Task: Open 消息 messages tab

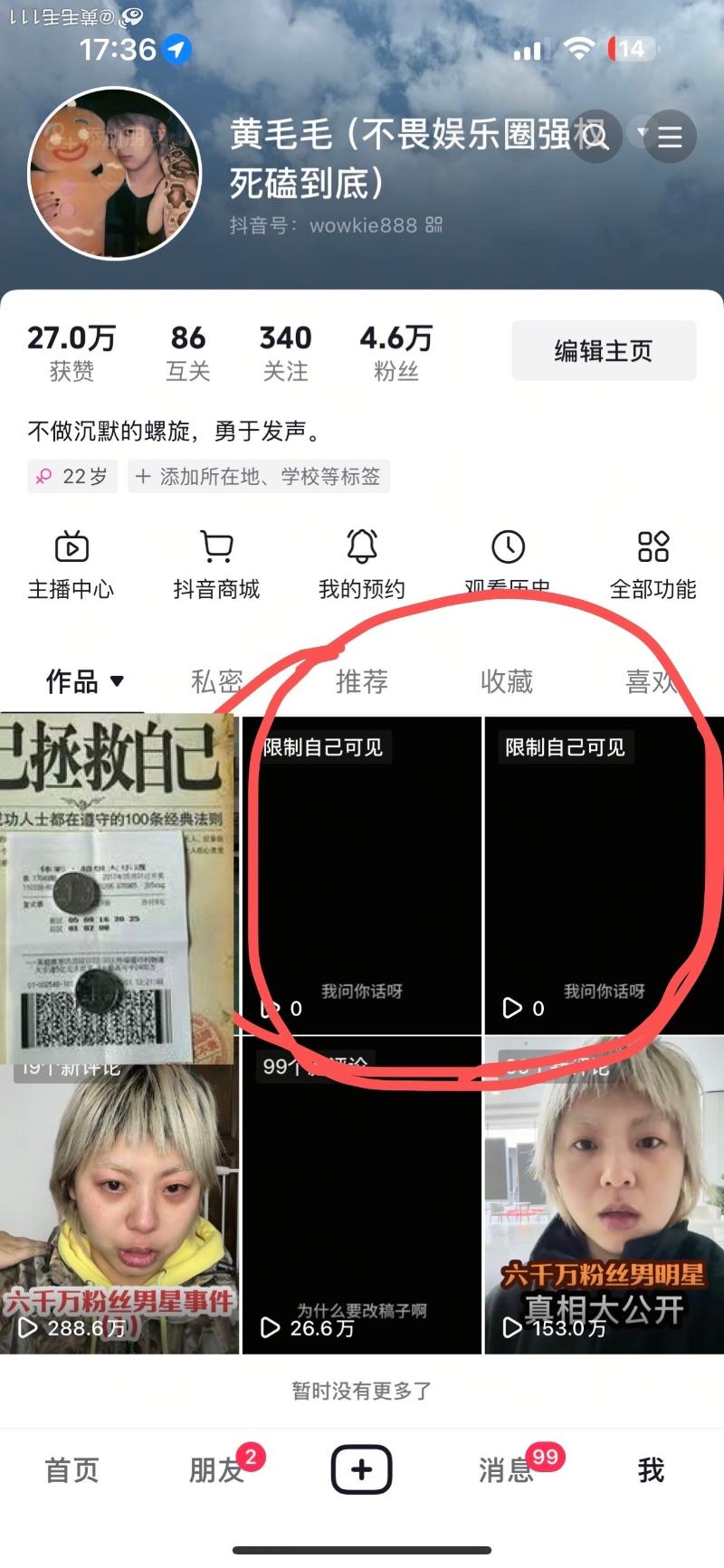Action: click(506, 1470)
